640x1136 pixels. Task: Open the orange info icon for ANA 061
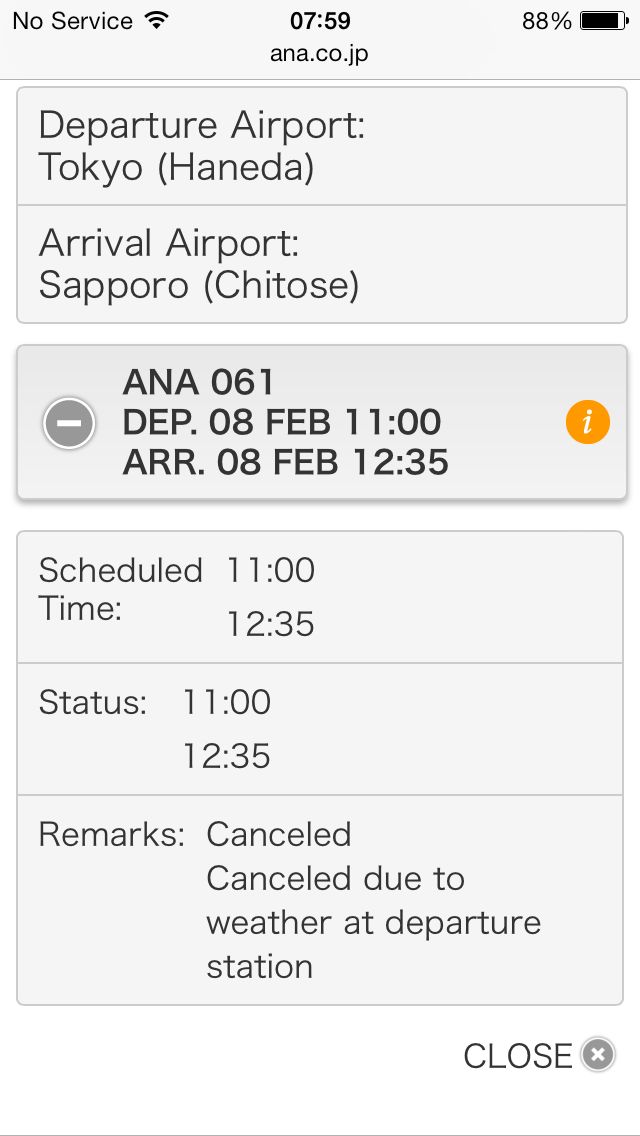click(587, 422)
